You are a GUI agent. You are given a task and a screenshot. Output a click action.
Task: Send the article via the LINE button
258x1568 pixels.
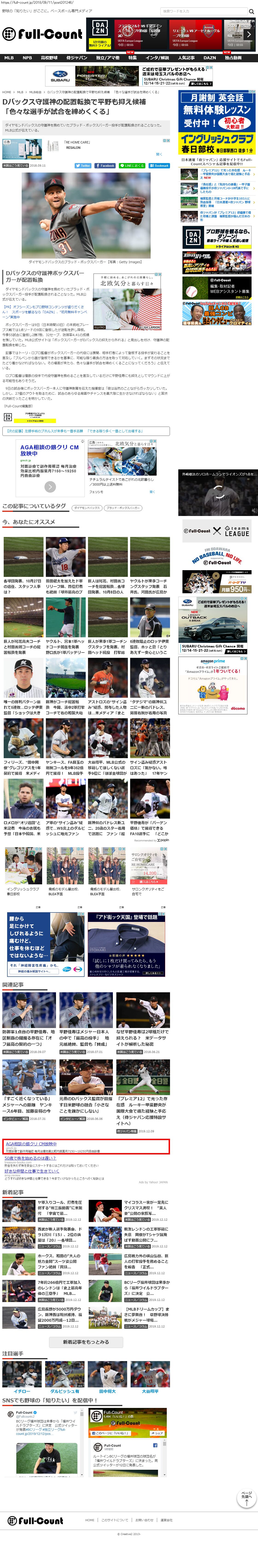point(132,165)
